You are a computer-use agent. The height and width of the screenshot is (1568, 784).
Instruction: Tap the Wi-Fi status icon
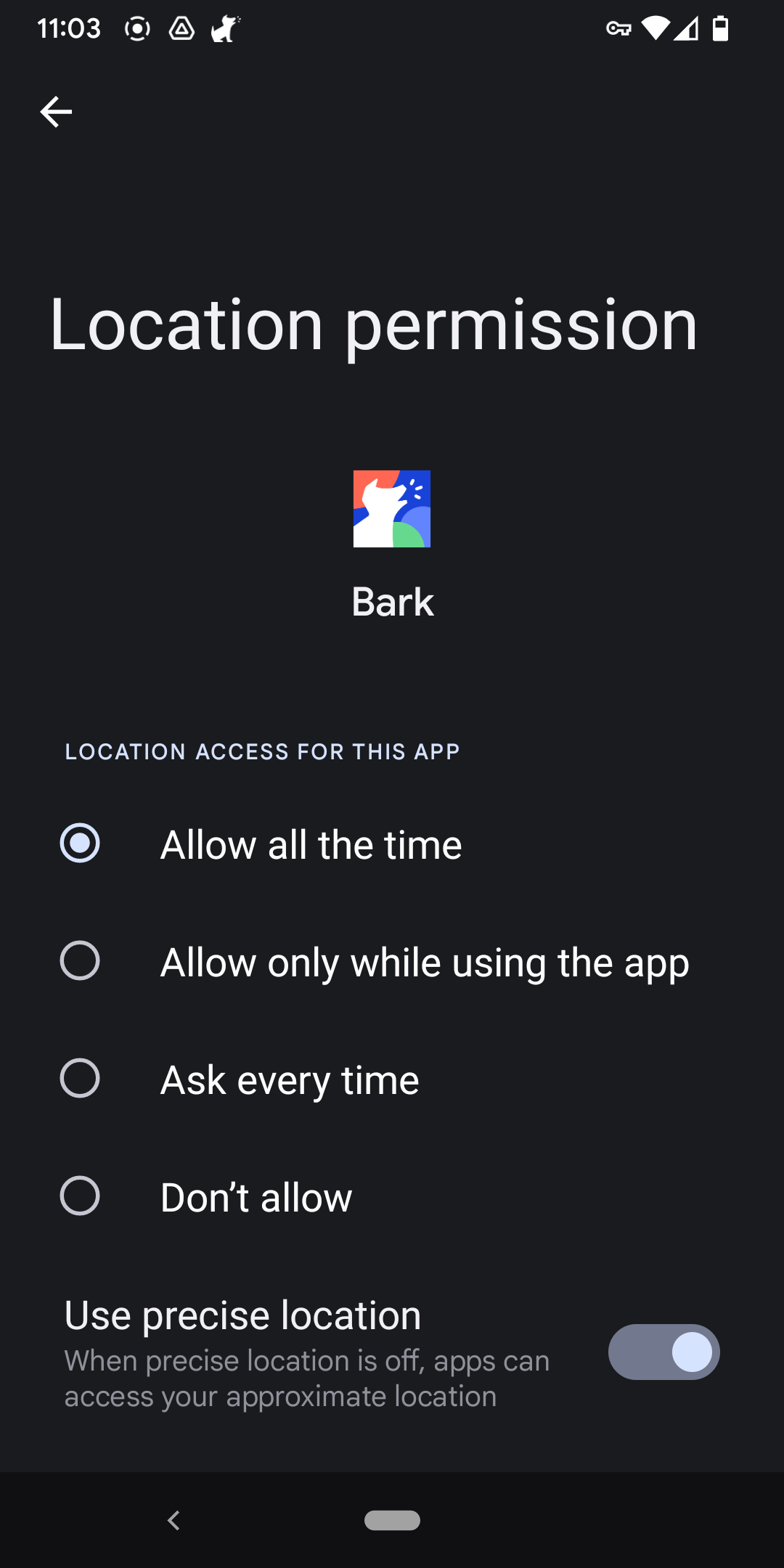pos(656,28)
